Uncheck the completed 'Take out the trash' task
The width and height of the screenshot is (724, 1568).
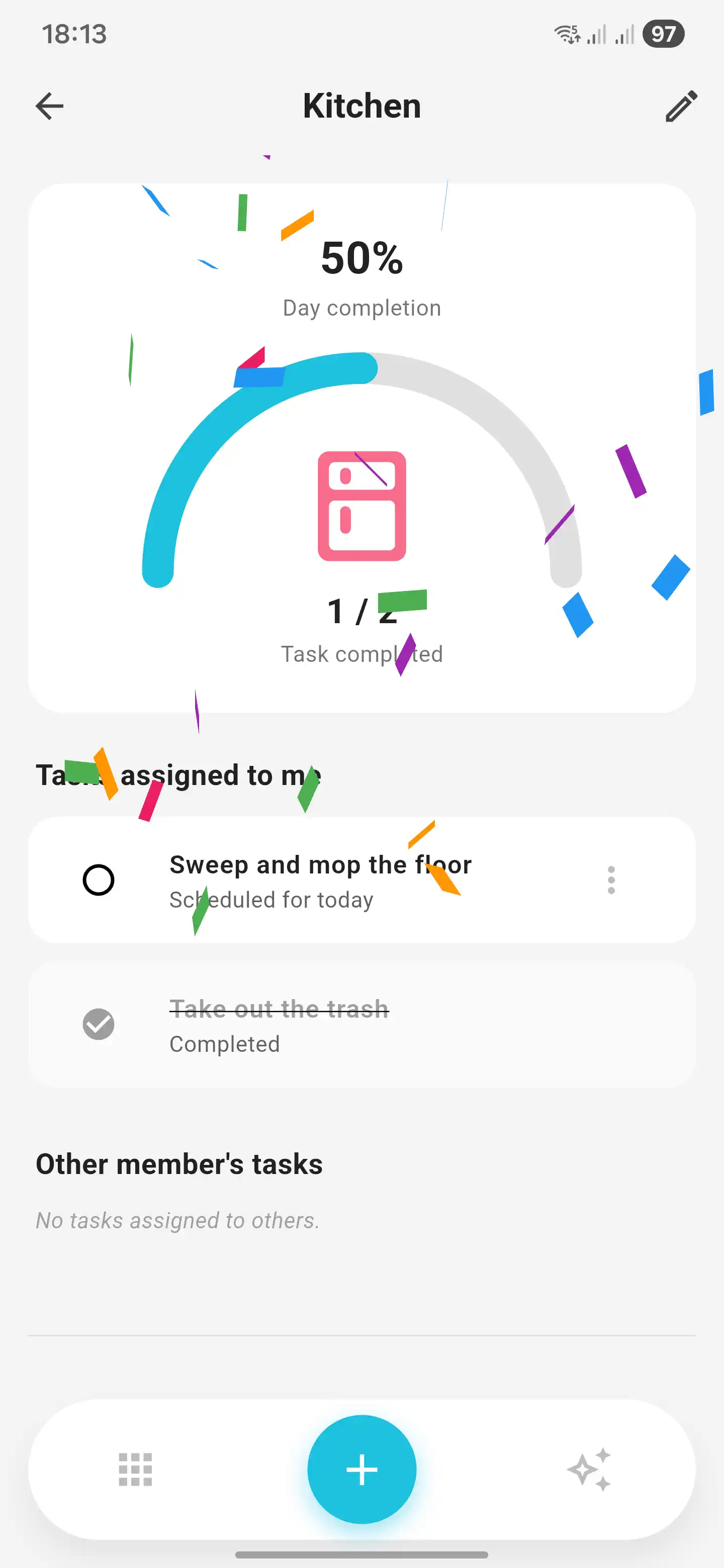click(99, 1024)
